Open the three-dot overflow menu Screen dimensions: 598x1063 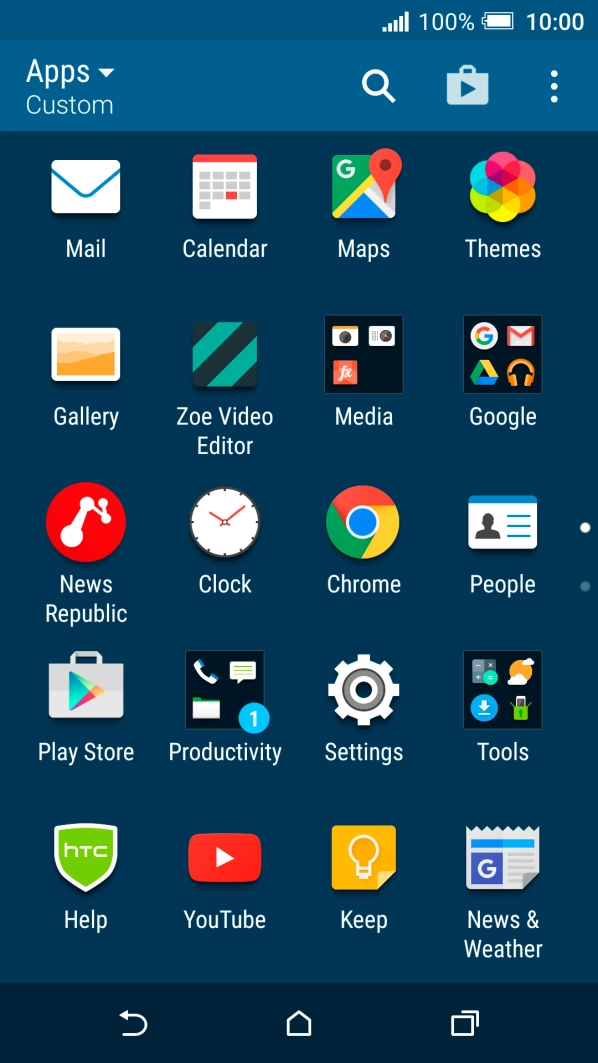[554, 86]
